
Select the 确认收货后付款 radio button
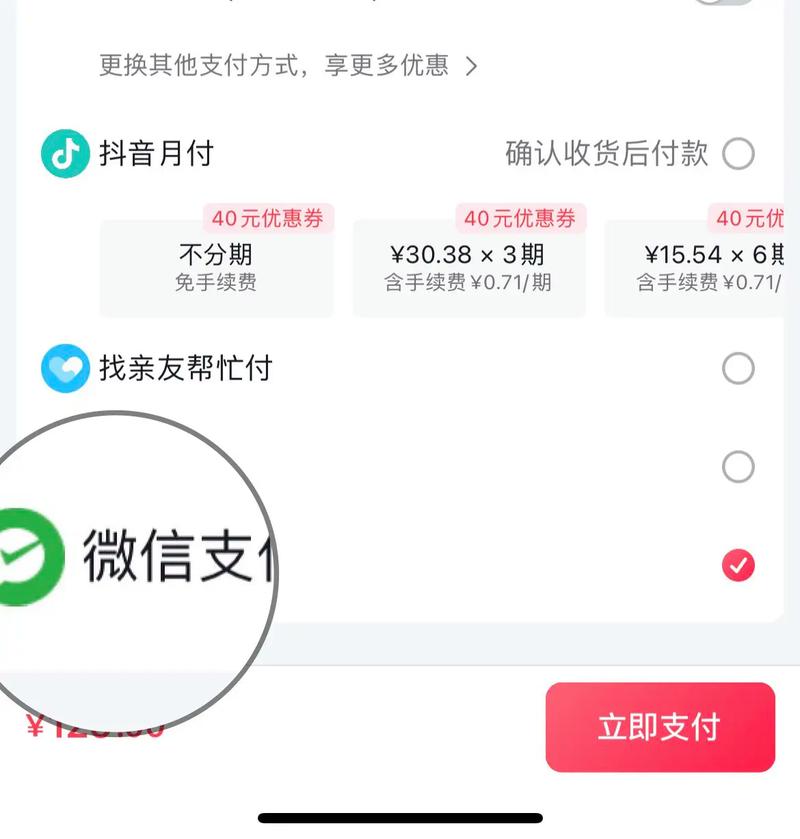tap(738, 155)
